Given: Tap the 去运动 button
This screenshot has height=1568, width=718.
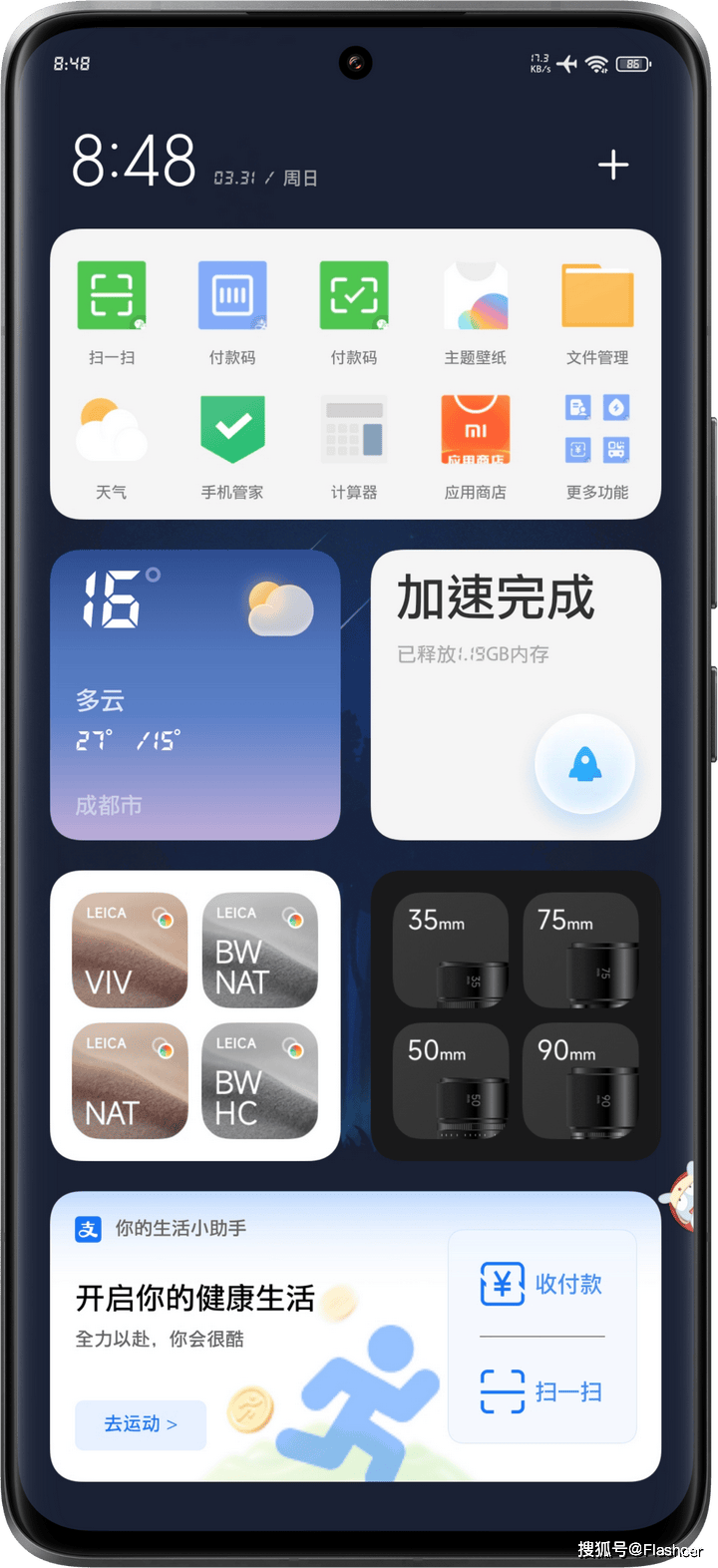Looking at the screenshot, I should pyautogui.click(x=141, y=1424).
